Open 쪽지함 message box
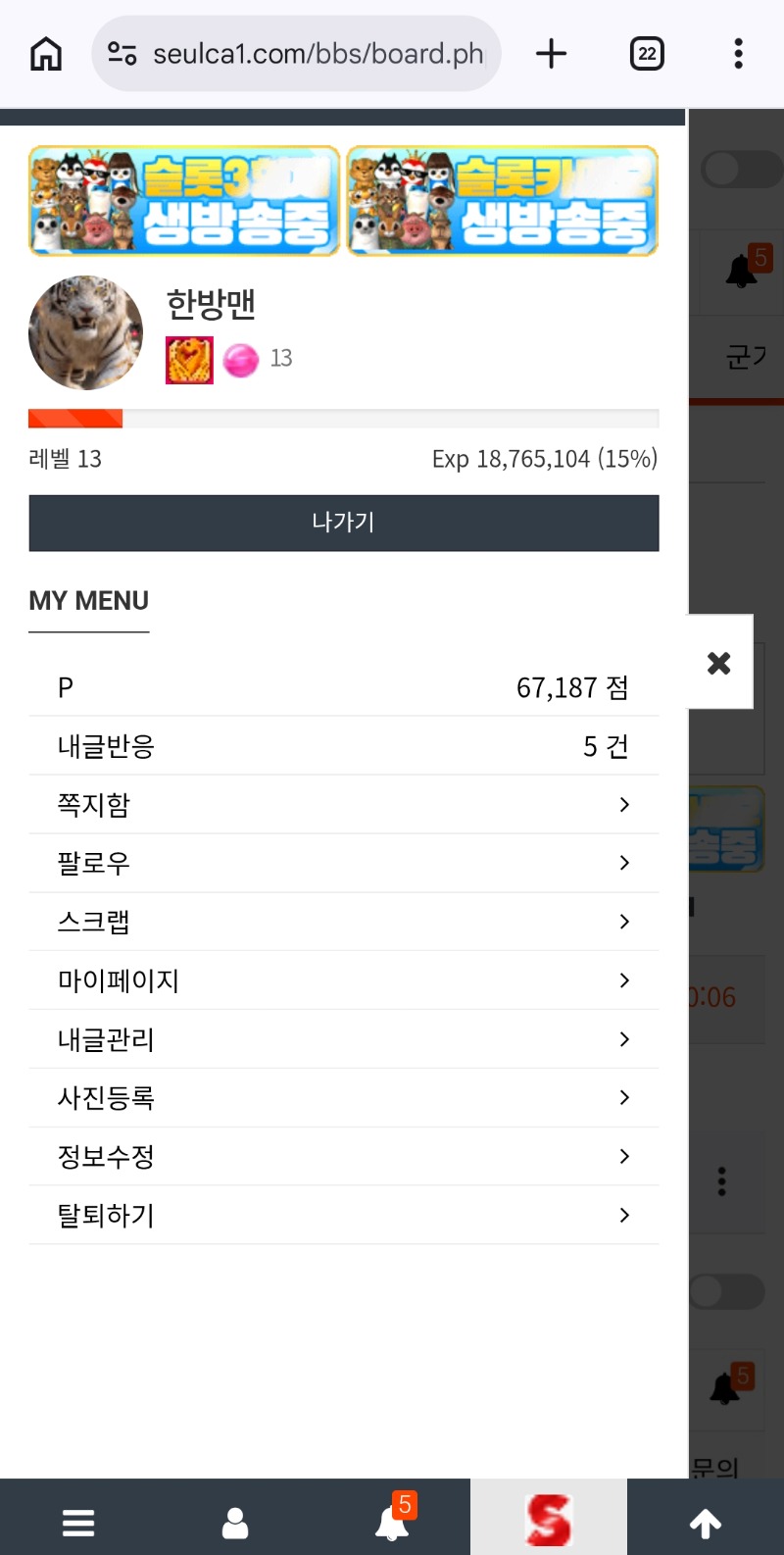The image size is (784, 1555). tap(343, 805)
